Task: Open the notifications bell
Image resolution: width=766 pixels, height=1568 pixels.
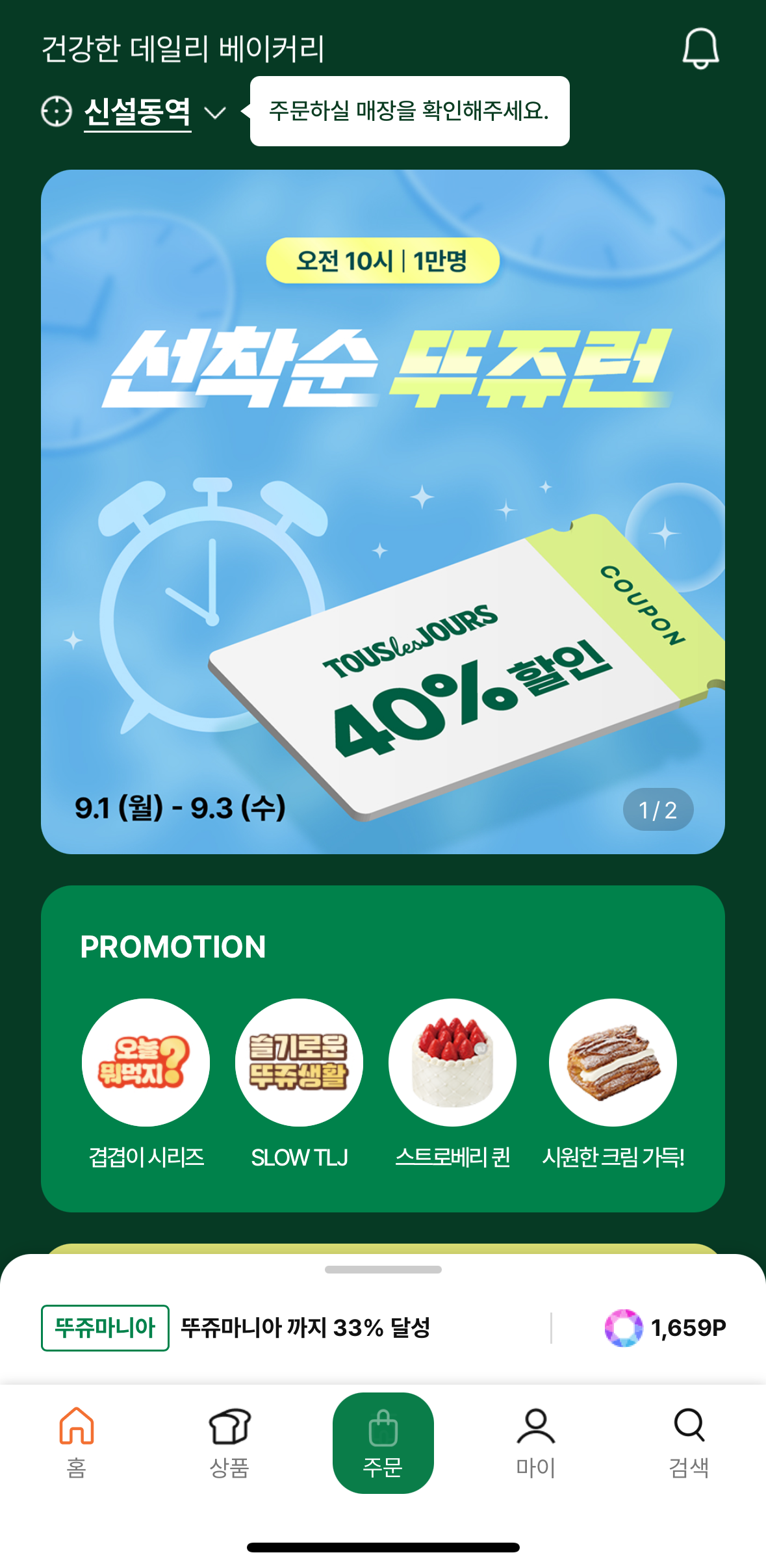Action: click(x=700, y=49)
